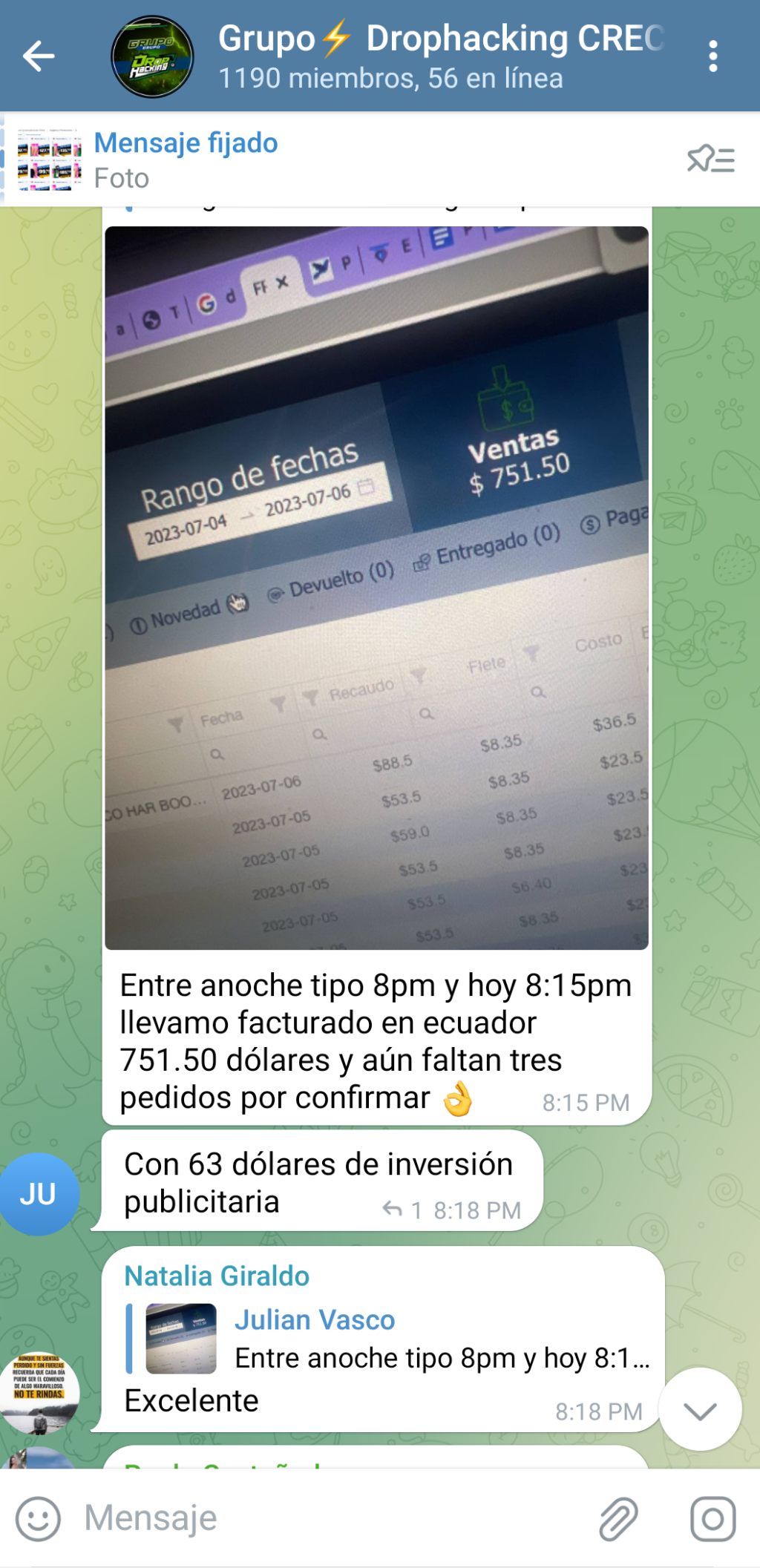Viewport: 760px width, 1568px height.
Task: Open the Ventas sales photo
Action: point(376,588)
